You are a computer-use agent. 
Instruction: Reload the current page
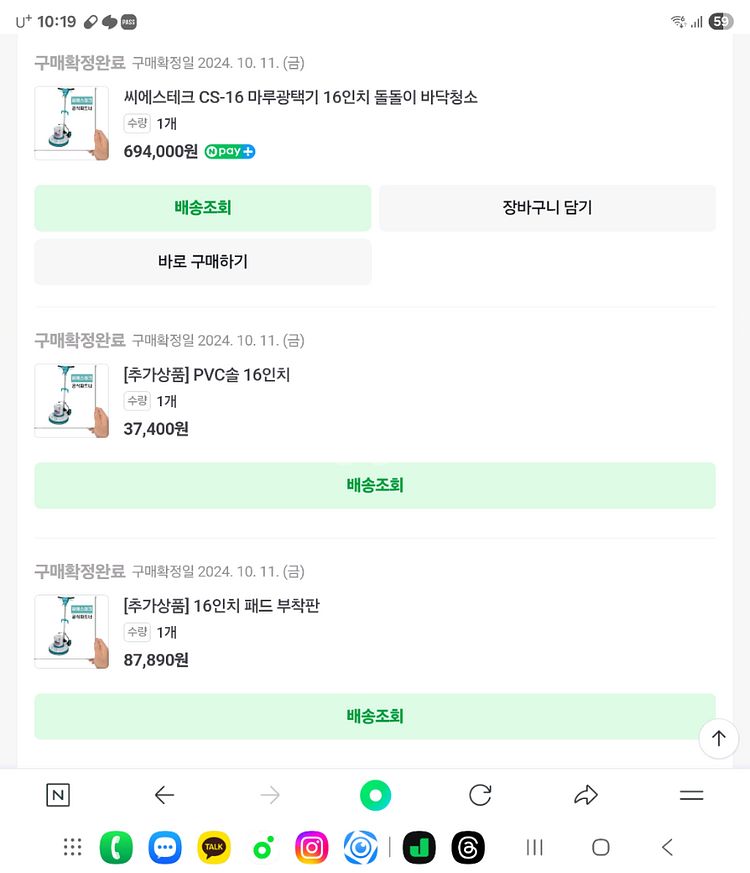coord(480,795)
